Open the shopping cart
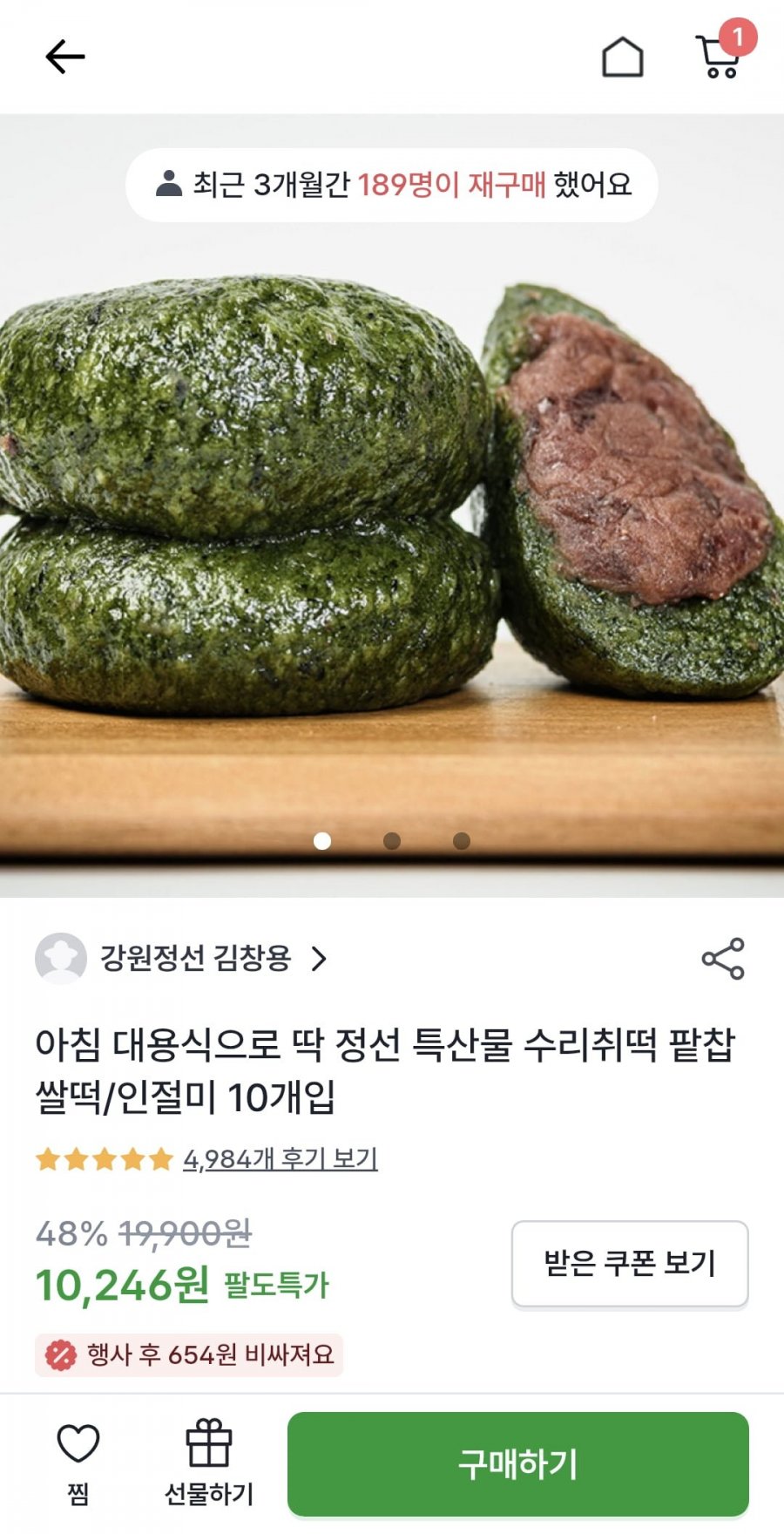This screenshot has height=1534, width=784. pos(720,58)
